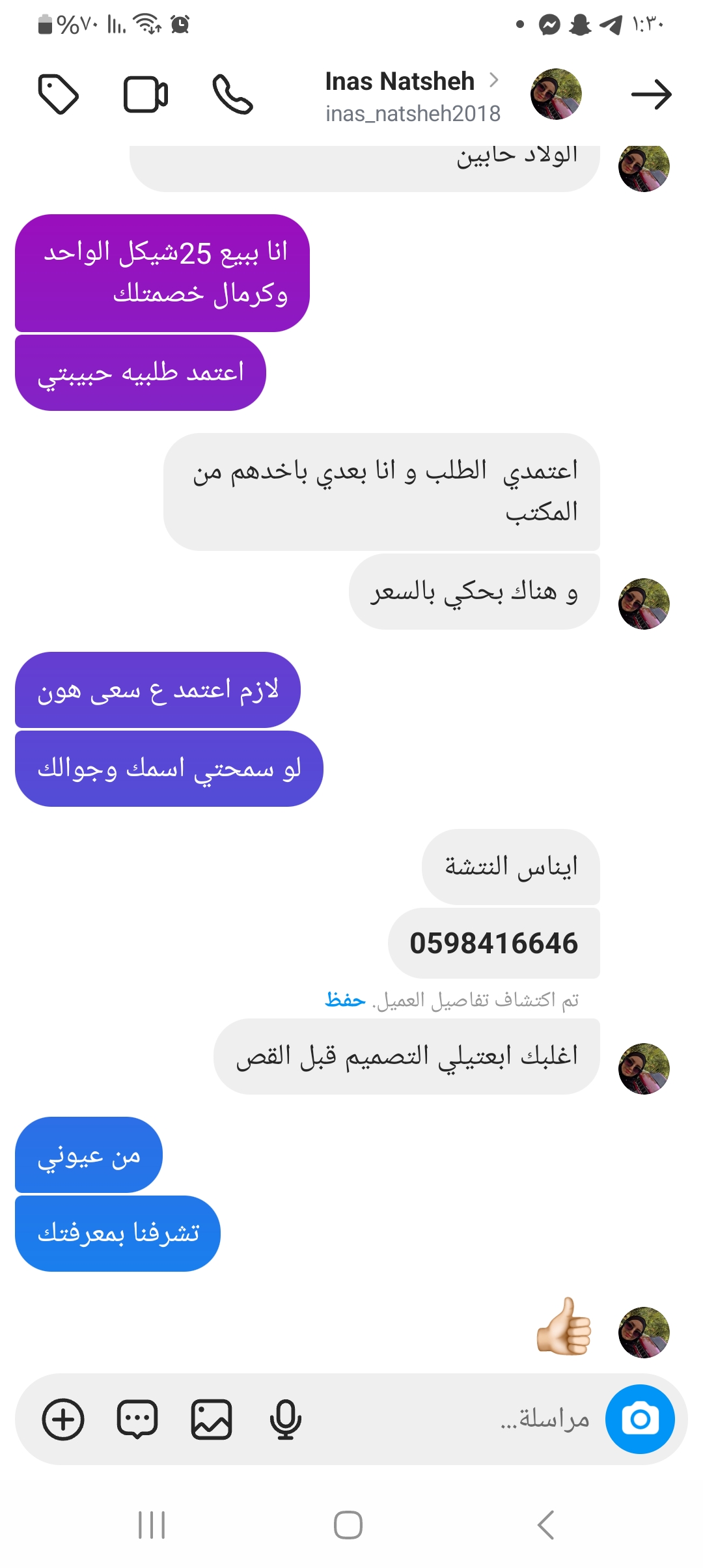703x1568 pixels.
Task: Open Inas Natsheh's profile details
Action: 411,96
